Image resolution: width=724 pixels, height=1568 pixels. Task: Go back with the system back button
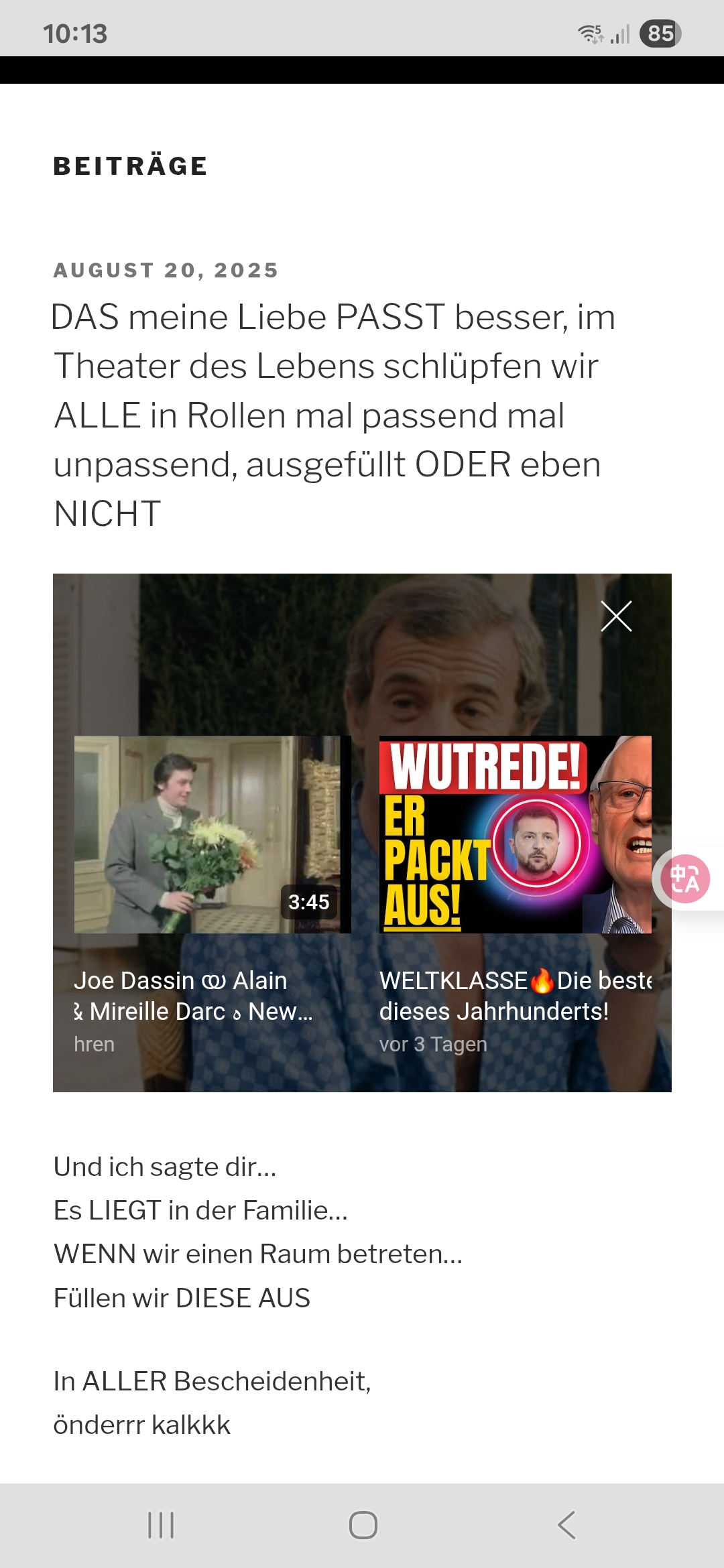566,1525
